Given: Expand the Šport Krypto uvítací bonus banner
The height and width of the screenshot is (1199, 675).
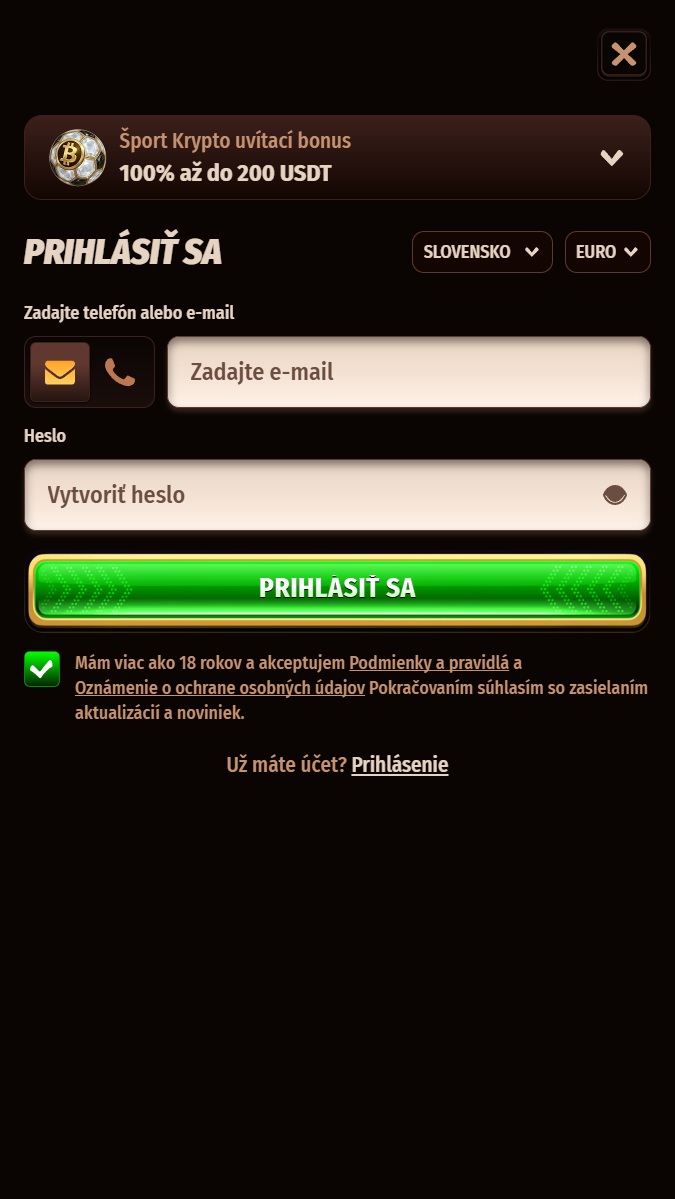Looking at the screenshot, I should (x=611, y=158).
